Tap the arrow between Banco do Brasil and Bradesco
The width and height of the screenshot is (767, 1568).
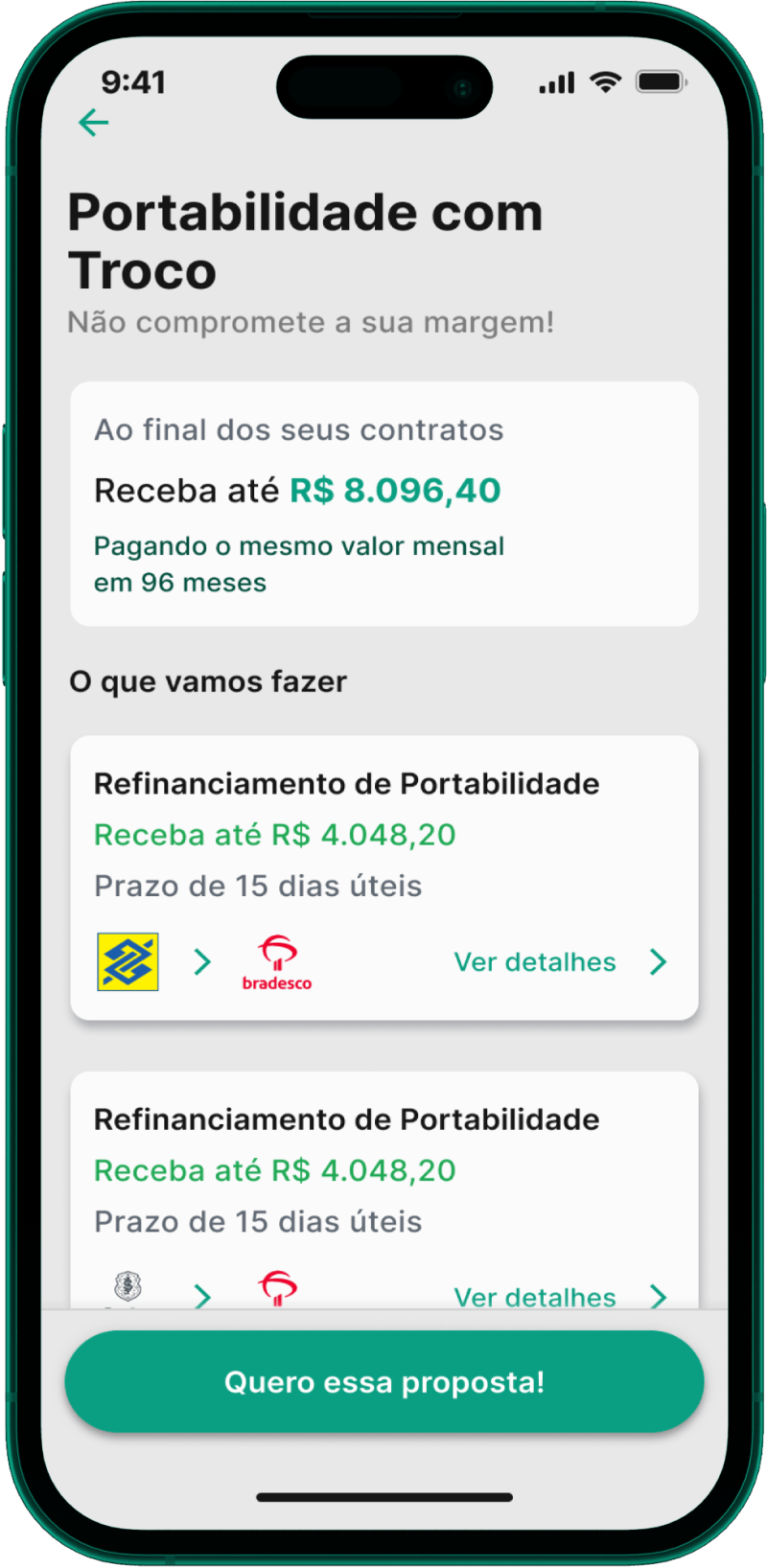[201, 961]
